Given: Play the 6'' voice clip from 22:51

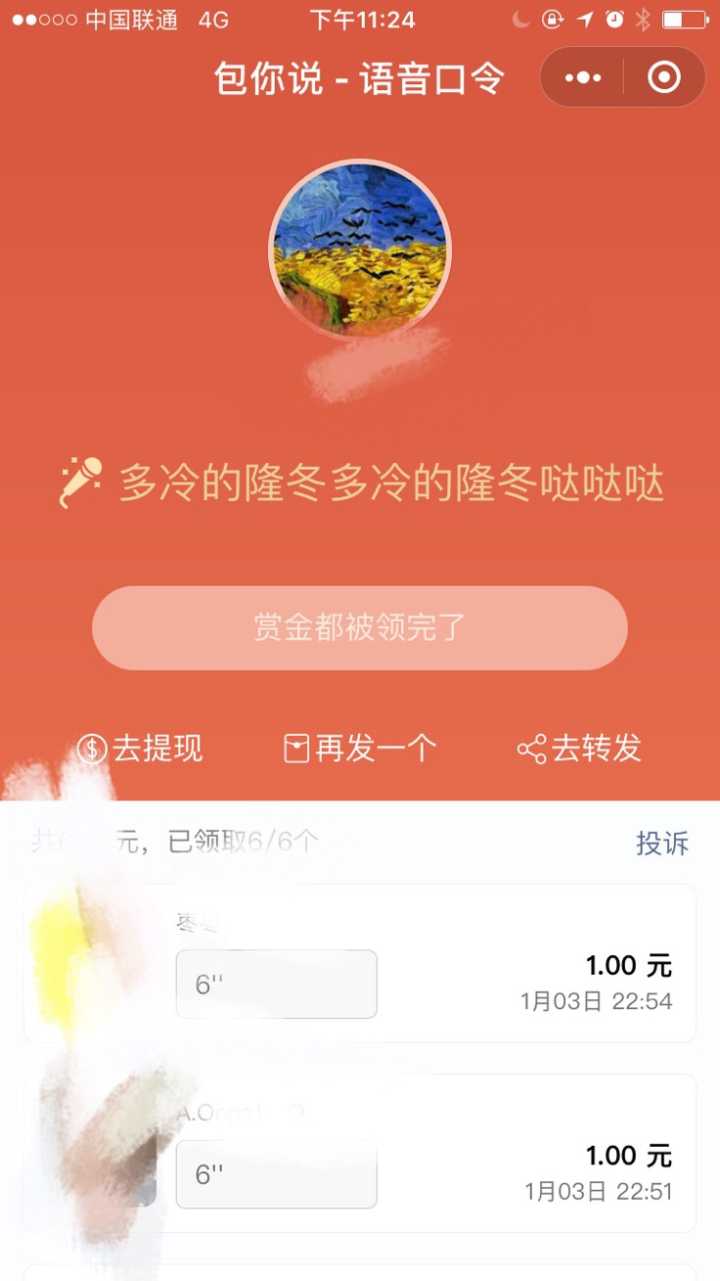Looking at the screenshot, I should 276,1174.
